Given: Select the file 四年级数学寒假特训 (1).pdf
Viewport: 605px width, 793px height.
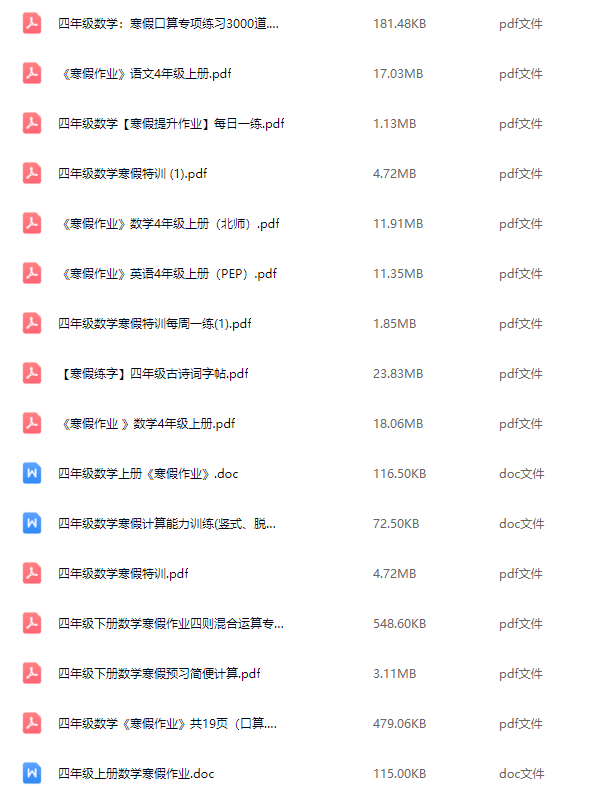Looking at the screenshot, I should click(132, 174).
